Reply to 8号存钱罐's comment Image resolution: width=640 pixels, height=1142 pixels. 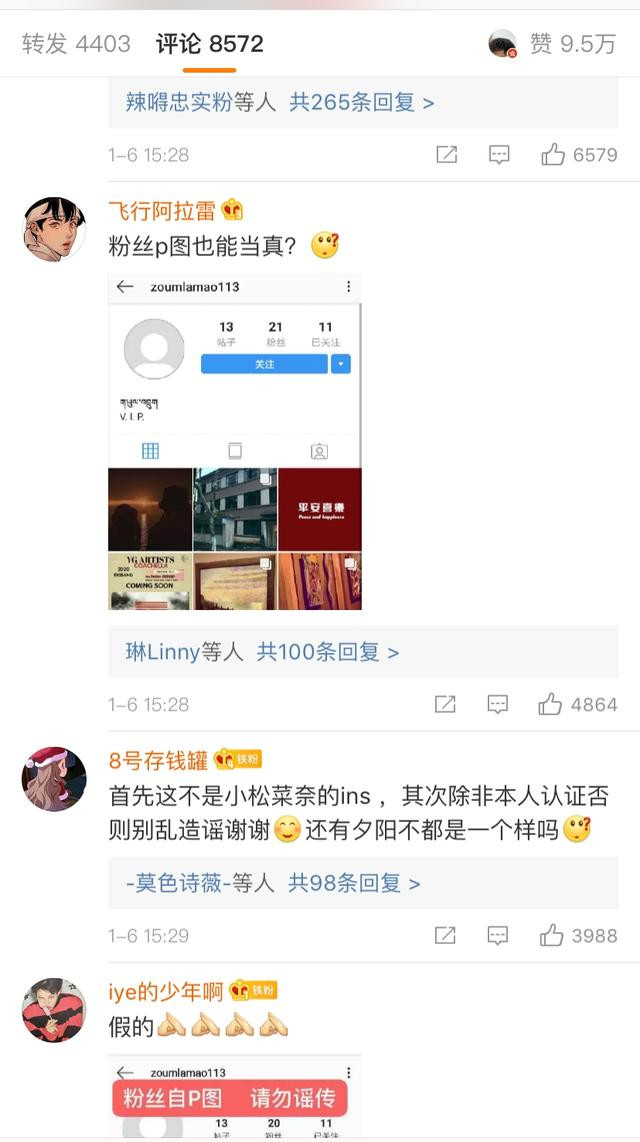[x=498, y=936]
